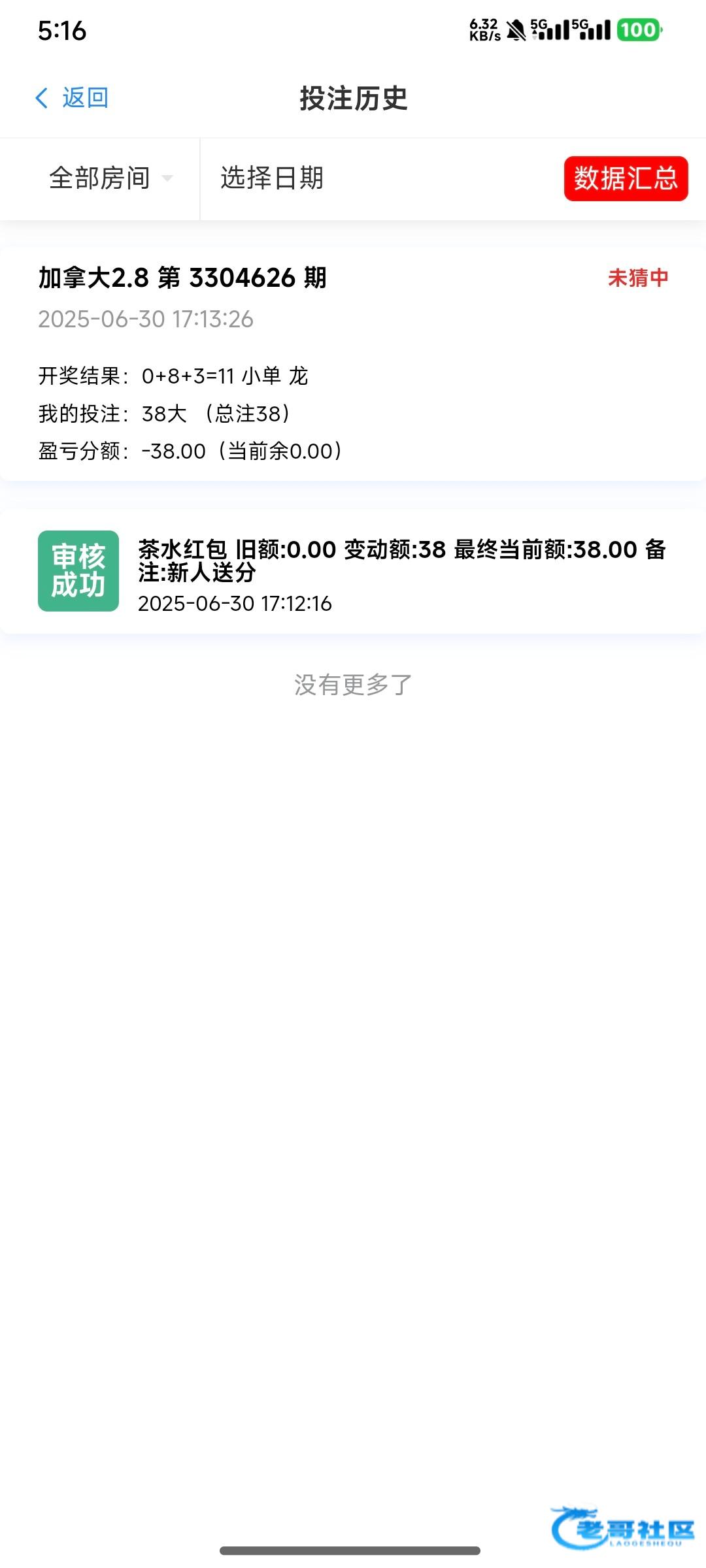This screenshot has height=1568, width=706.
Task: Expand the 全部房间 room dropdown
Action: [x=110, y=178]
